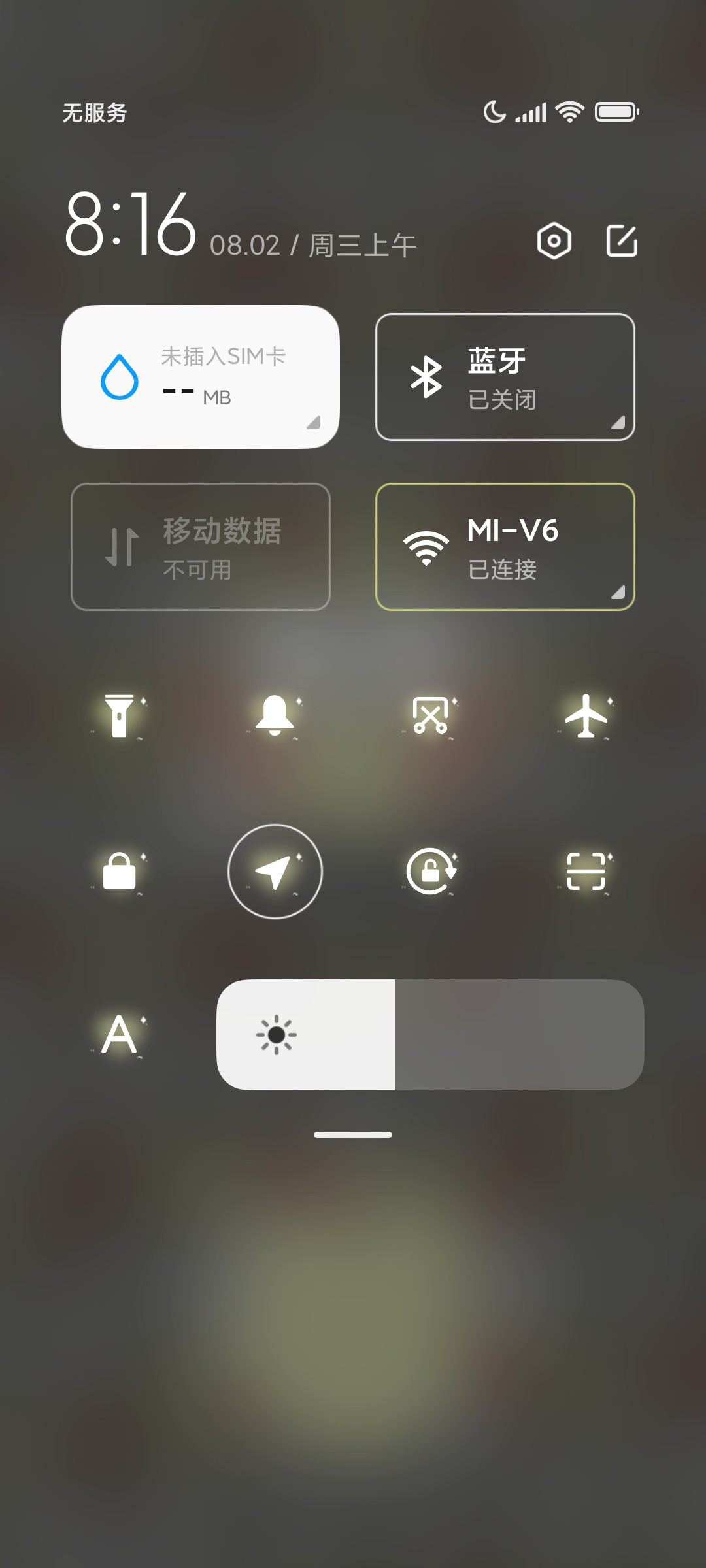Take a screenshot with the scissors icon

coord(431,716)
